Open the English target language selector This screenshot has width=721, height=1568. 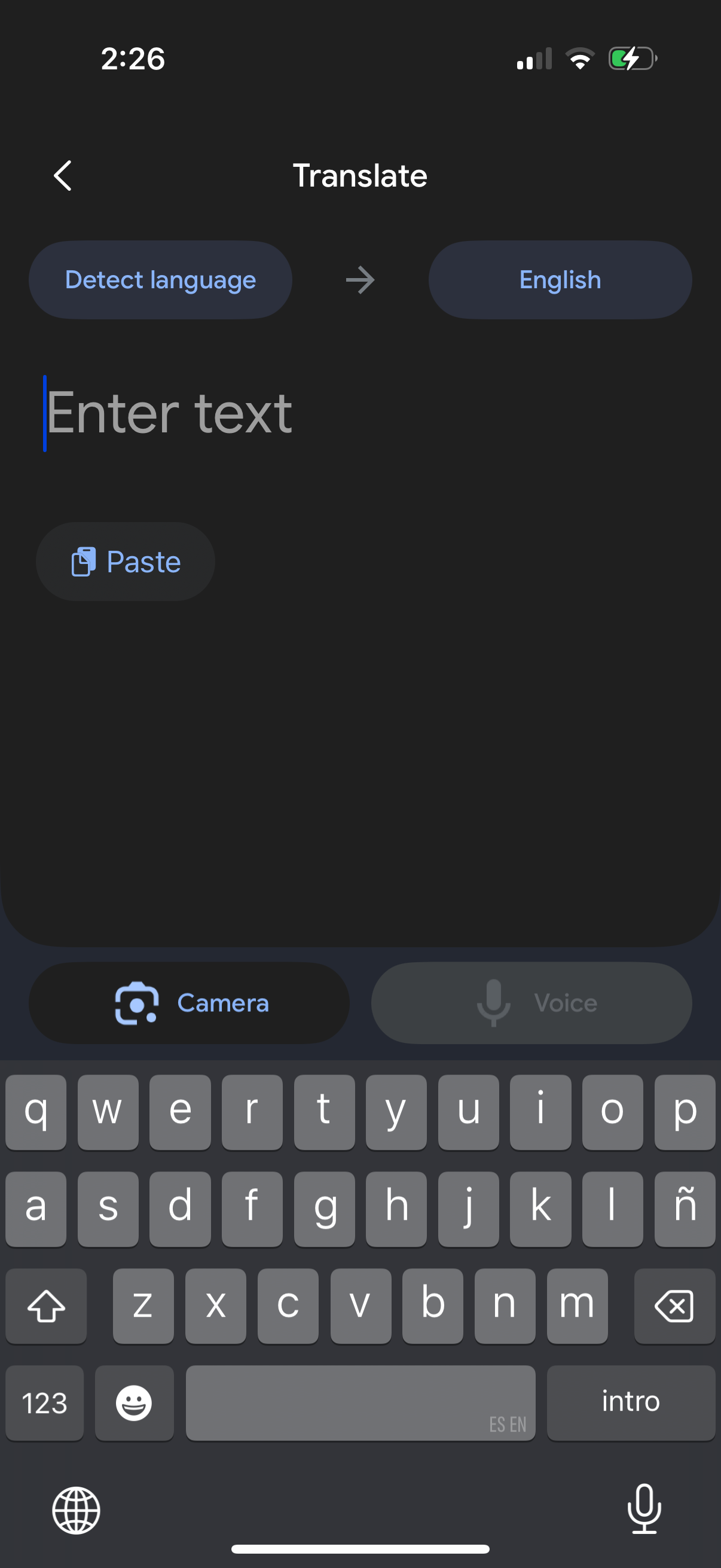pos(559,279)
